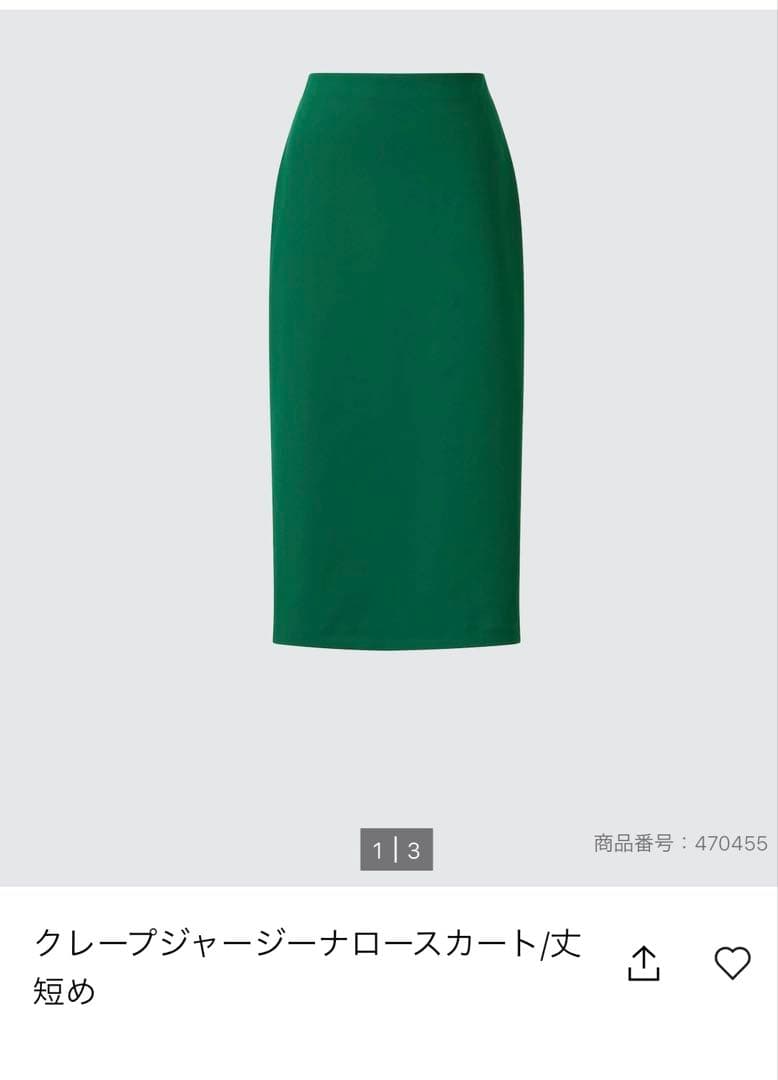This screenshot has width=778, height=1080.
Task: Share this crepe jersey skirt product
Action: tap(644, 962)
